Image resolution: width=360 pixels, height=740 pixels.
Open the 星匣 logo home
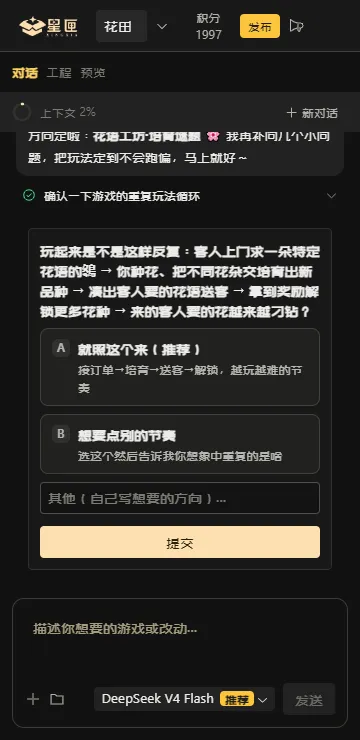click(x=49, y=26)
